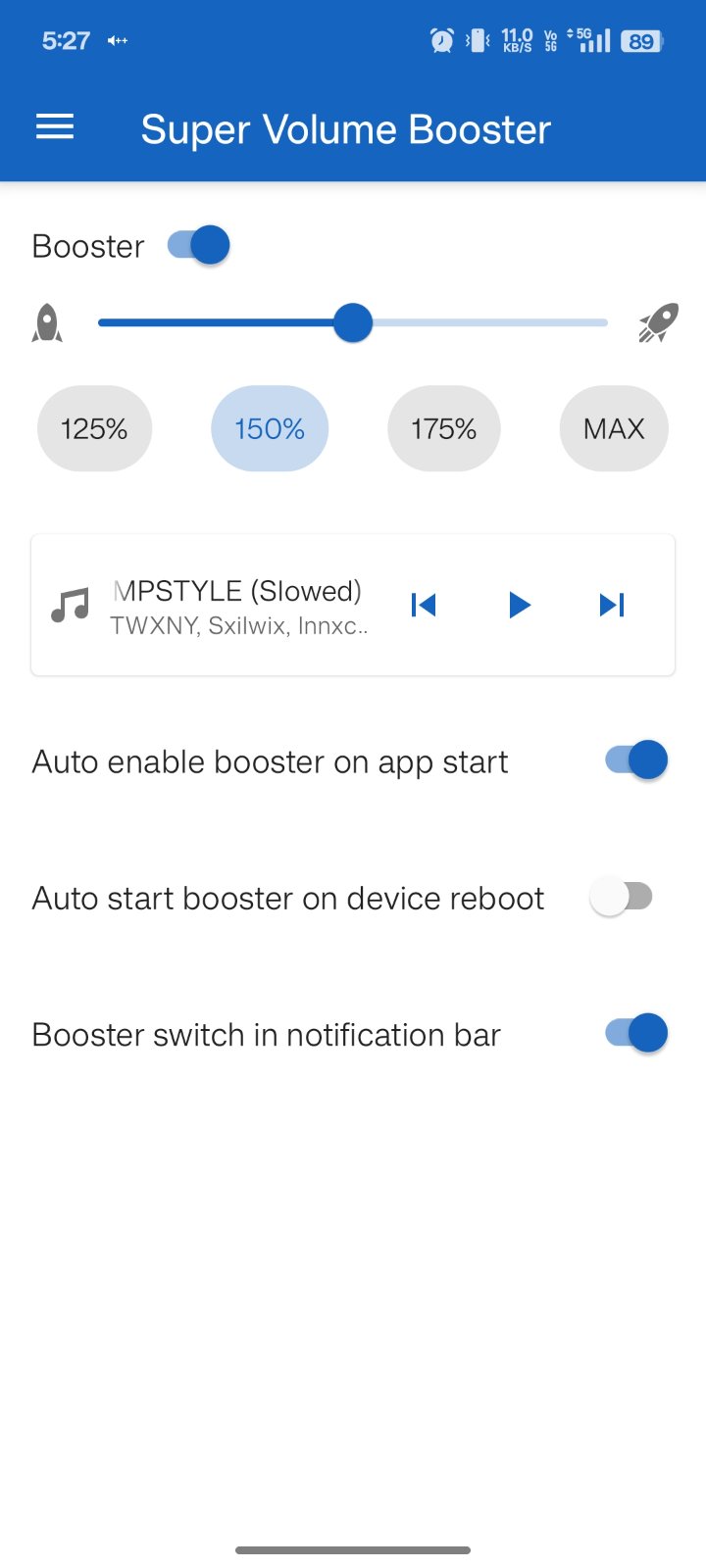The width and height of the screenshot is (706, 1568).
Task: Turn off the Booster switch
Action: coord(199,245)
